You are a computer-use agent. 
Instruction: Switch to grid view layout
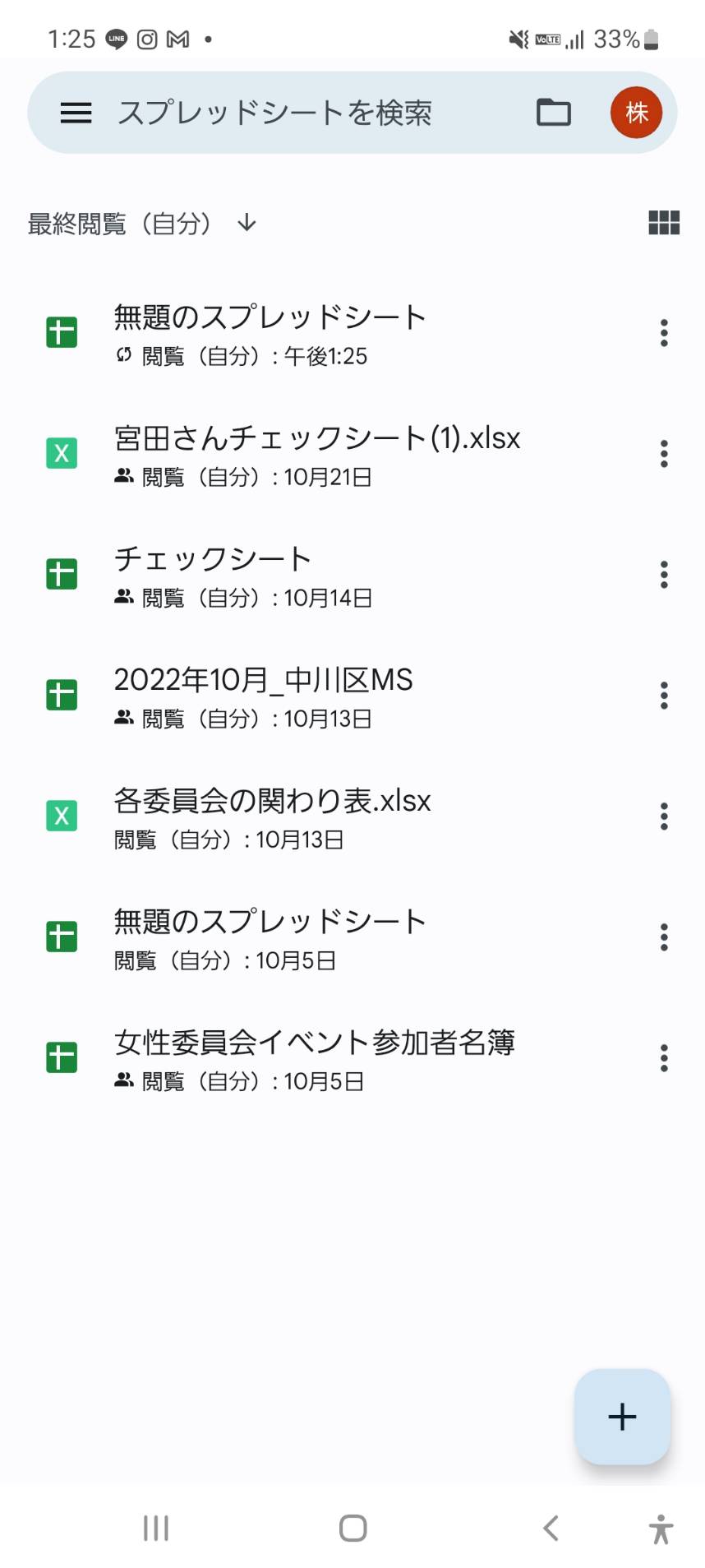click(x=664, y=222)
